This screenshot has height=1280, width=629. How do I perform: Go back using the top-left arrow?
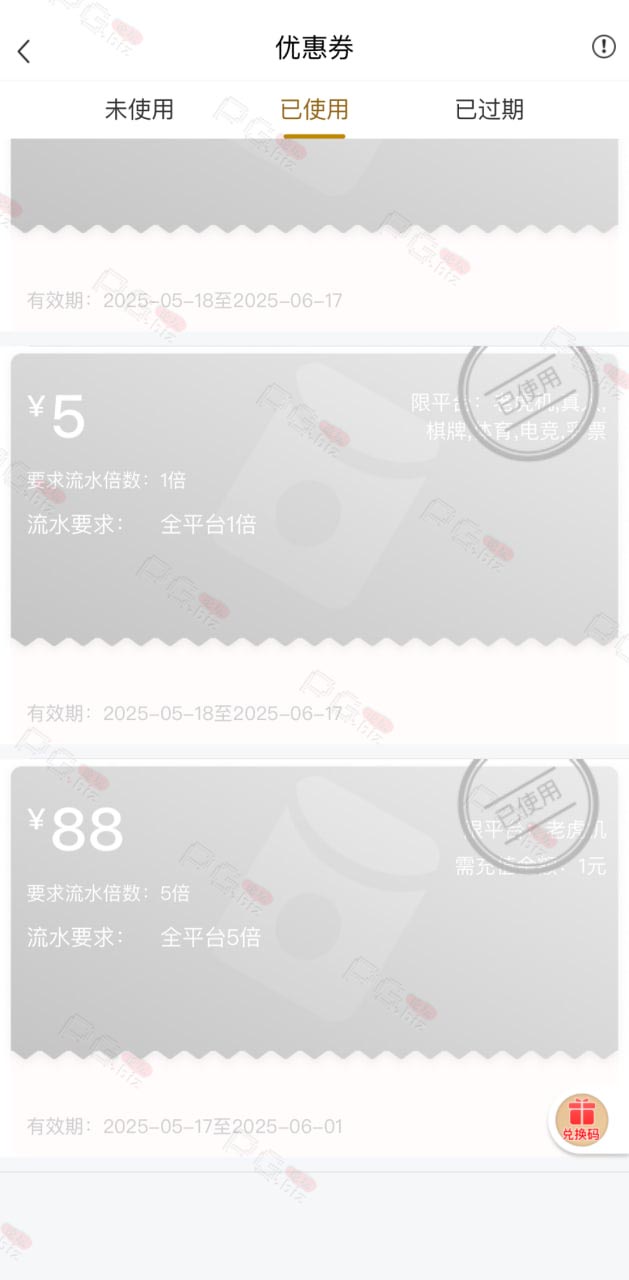coord(24,50)
